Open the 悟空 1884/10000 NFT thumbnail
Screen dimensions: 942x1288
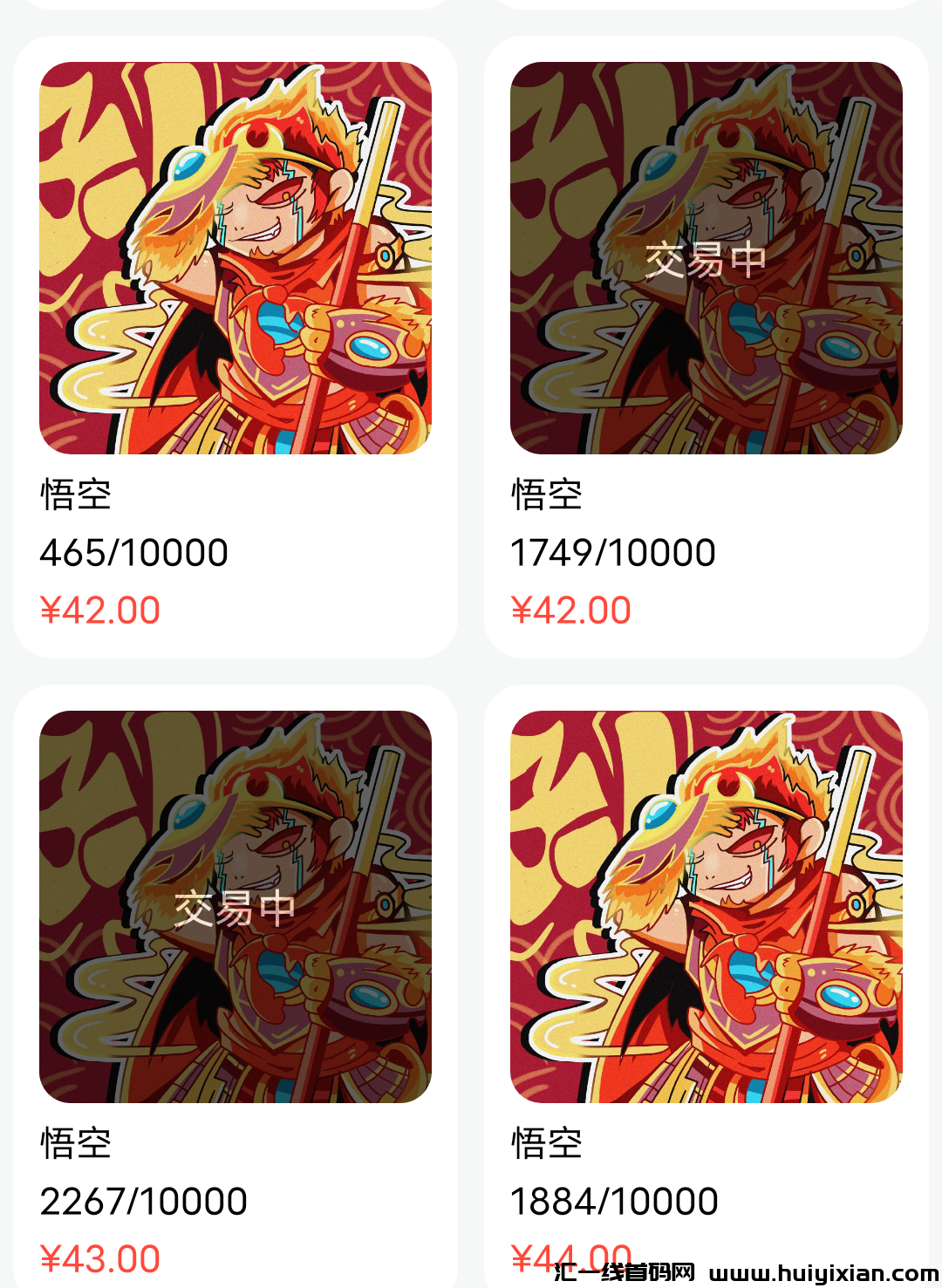pos(706,907)
